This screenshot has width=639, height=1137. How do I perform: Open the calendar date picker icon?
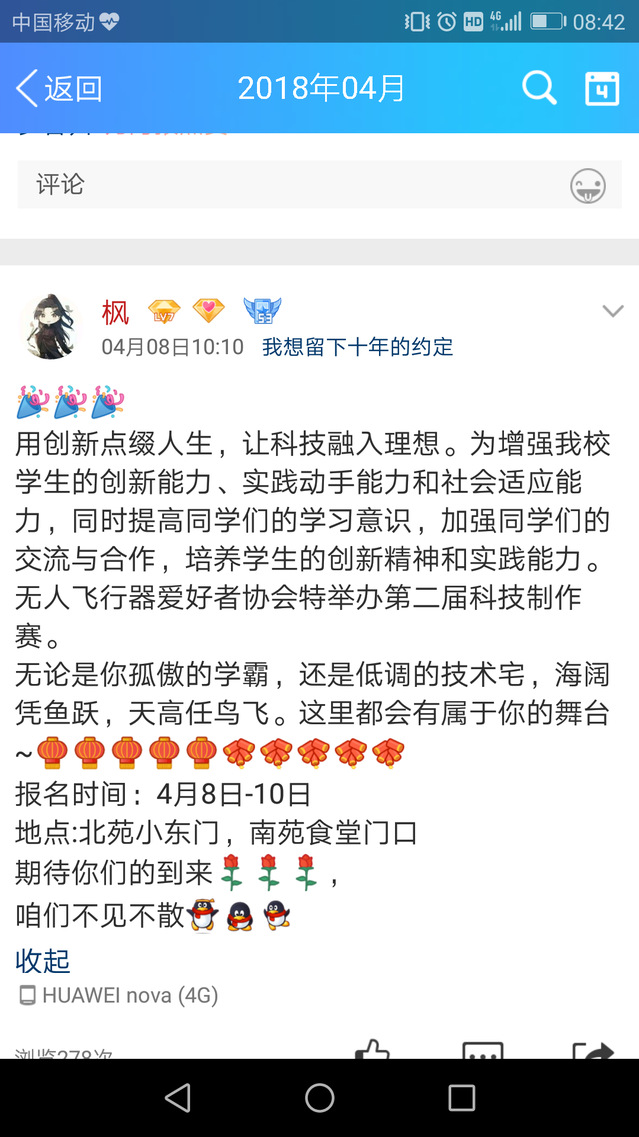click(602, 88)
